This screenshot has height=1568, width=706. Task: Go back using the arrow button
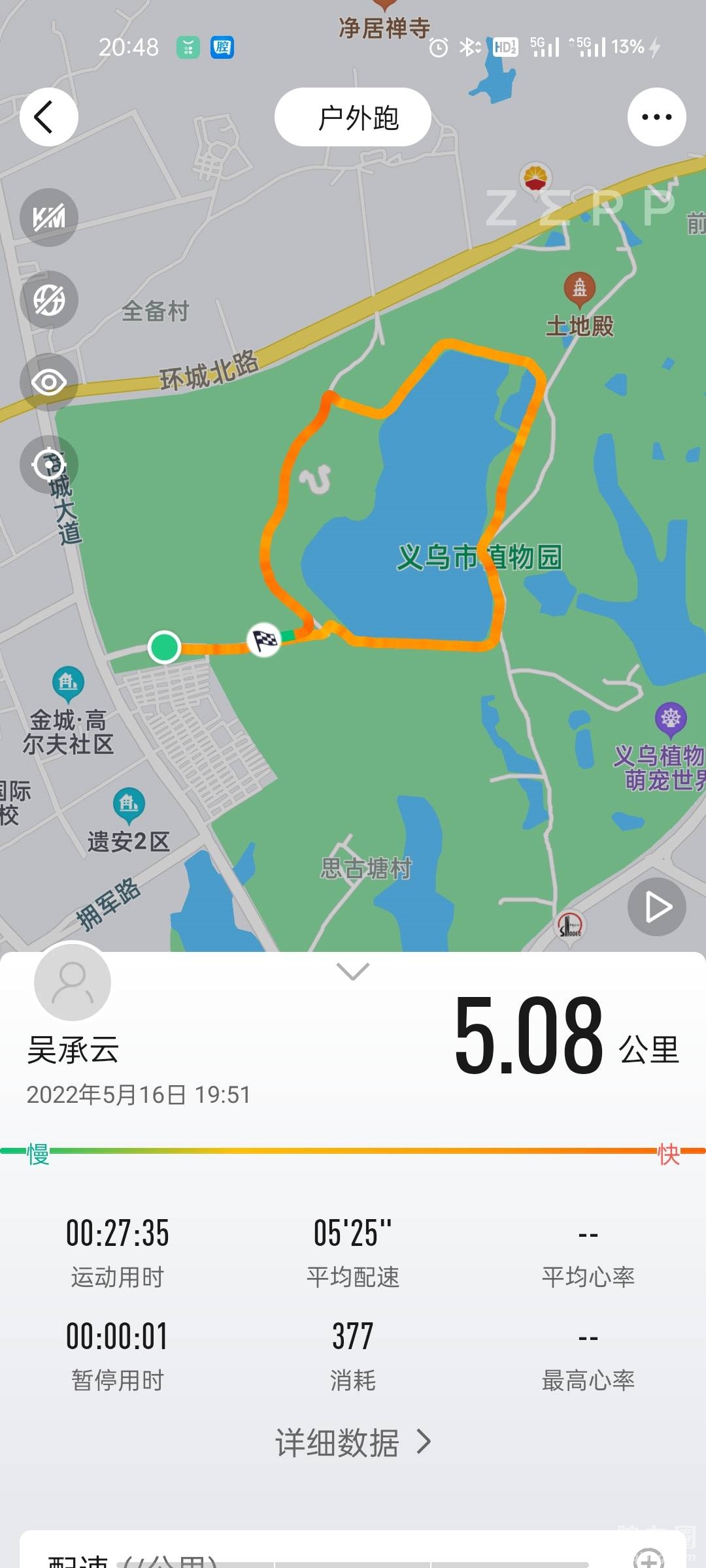click(48, 118)
